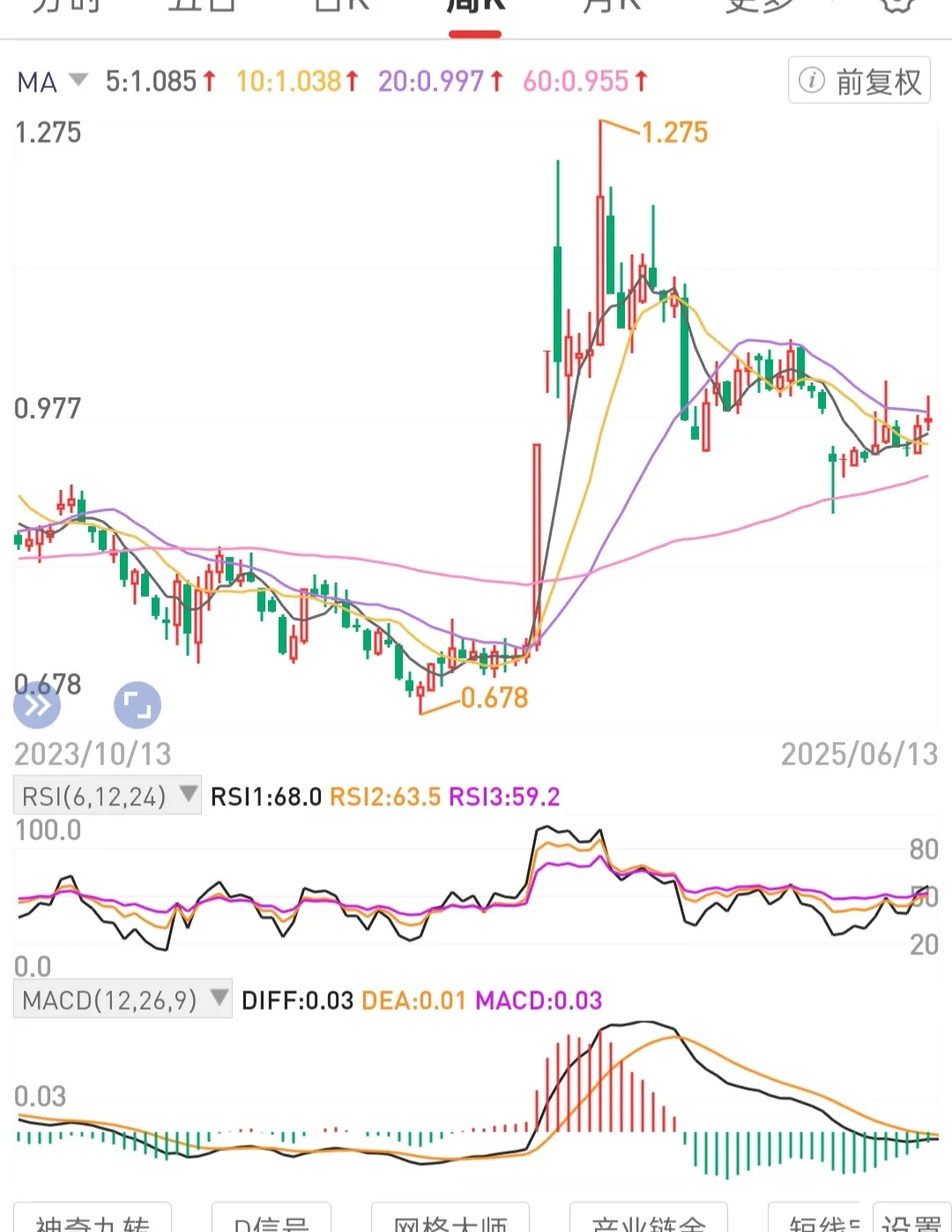Screen dimensions: 952x1232
Task: Open the fullscreen chart view
Action: (138, 705)
